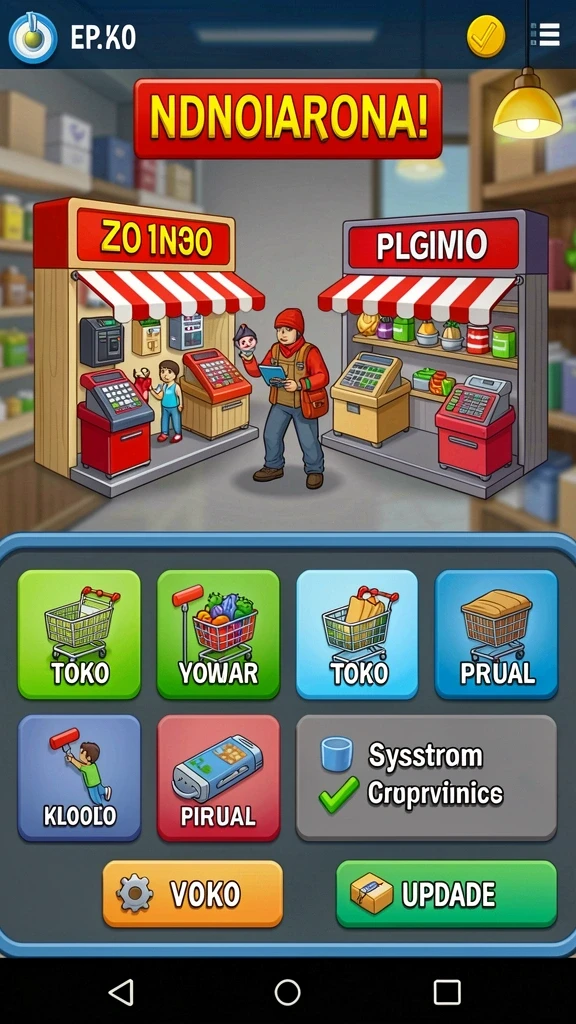This screenshot has height=1024, width=576.
Task: Select the red PIRUAL tile
Action: coord(218,777)
